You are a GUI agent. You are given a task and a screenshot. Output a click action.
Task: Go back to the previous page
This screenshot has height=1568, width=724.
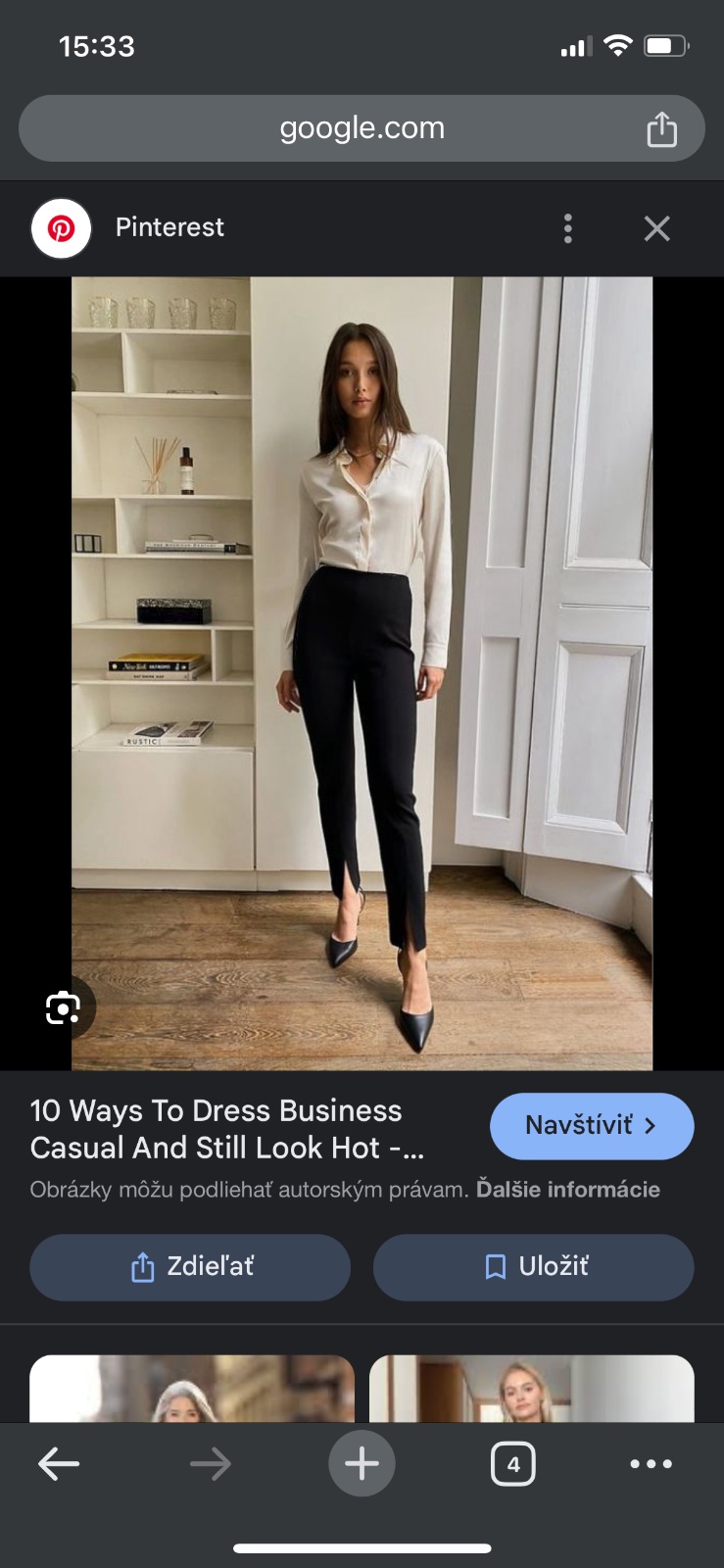[x=59, y=1464]
